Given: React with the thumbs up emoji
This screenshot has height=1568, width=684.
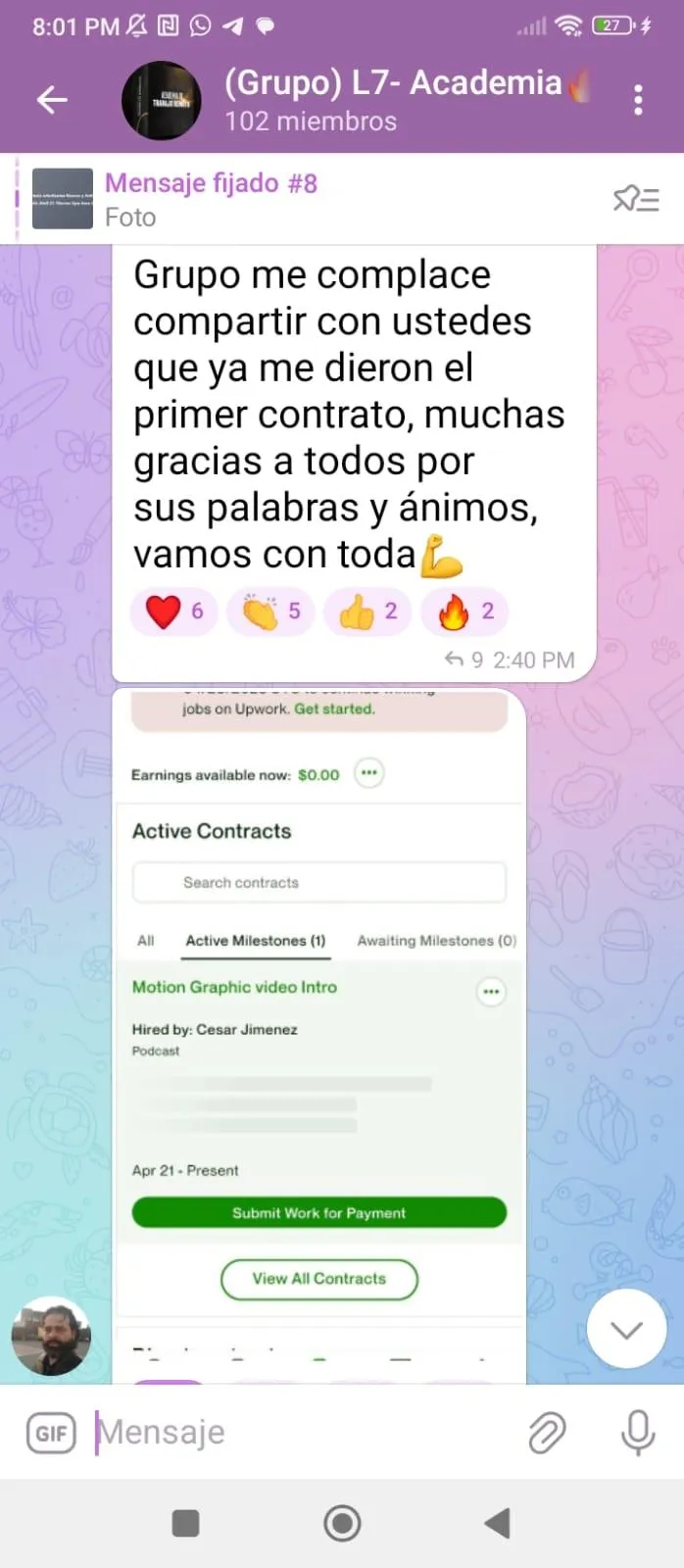Looking at the screenshot, I should coord(367,612).
